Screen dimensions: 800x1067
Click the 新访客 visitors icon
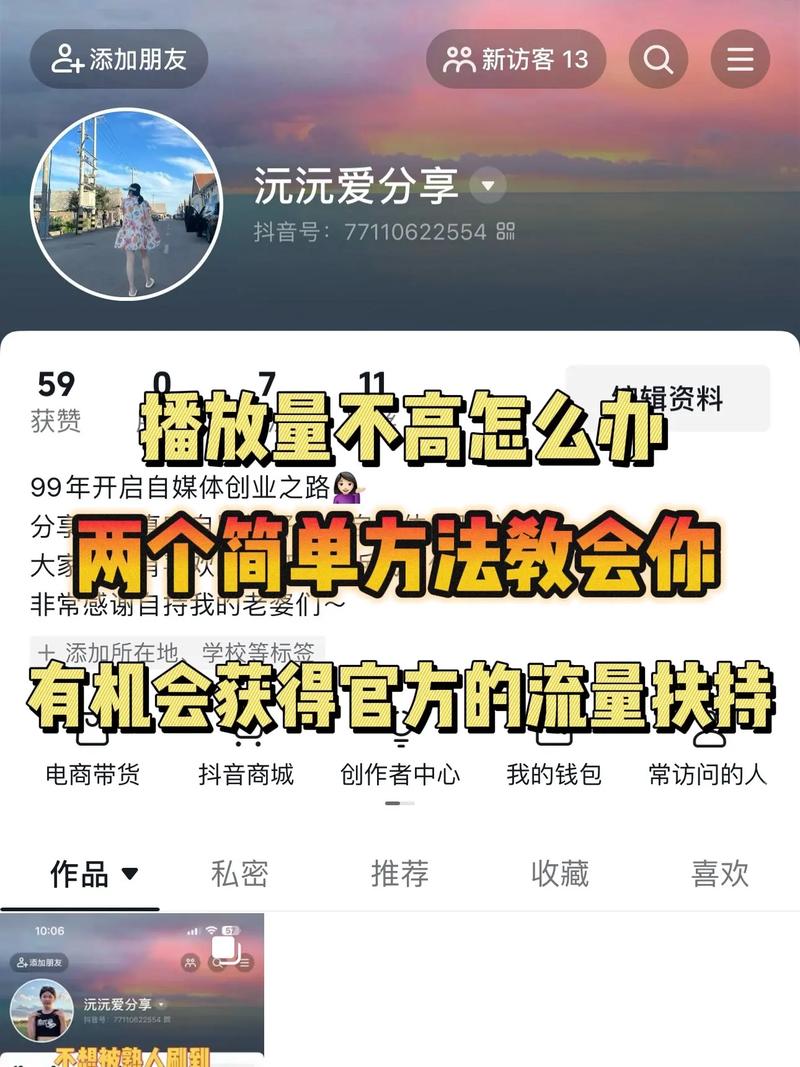pos(457,59)
